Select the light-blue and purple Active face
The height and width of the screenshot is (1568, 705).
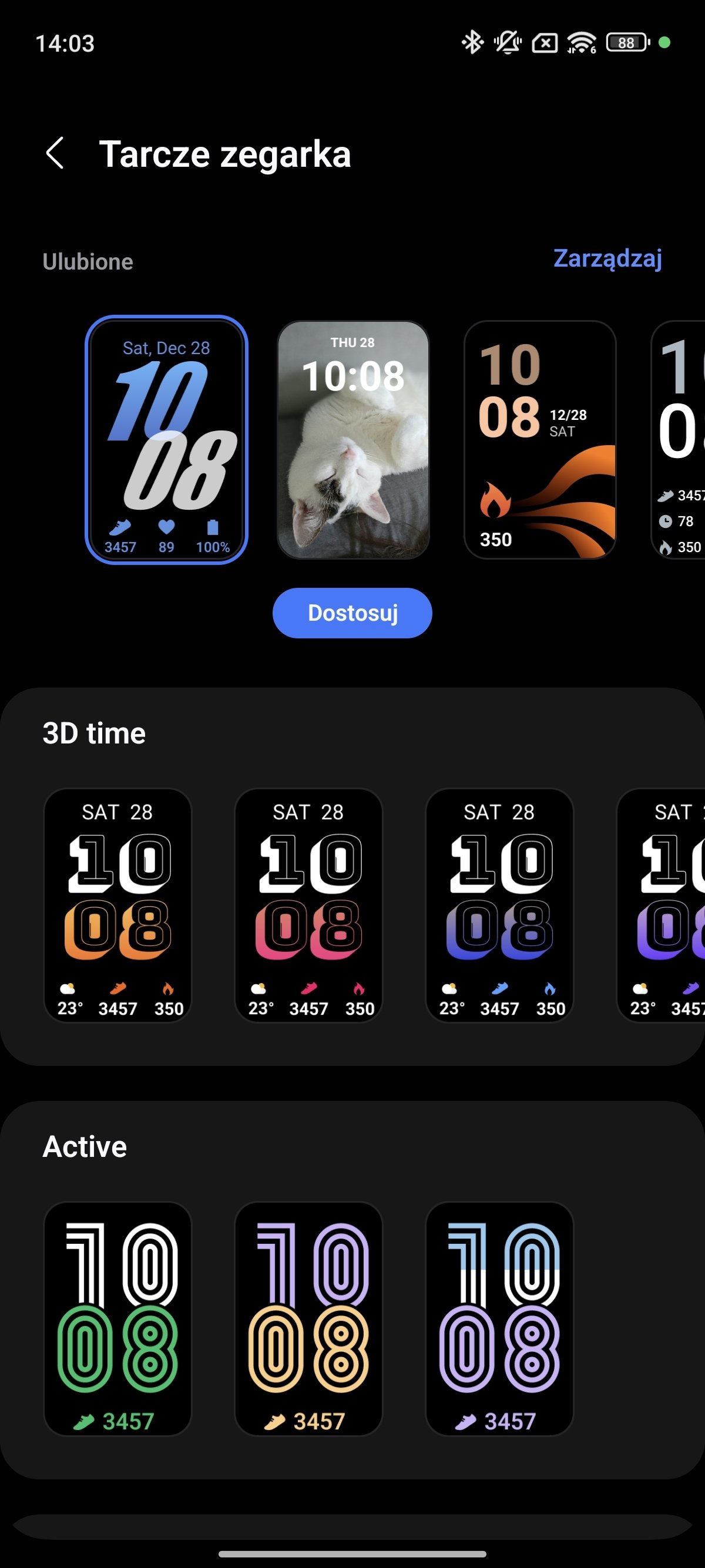(x=499, y=1318)
